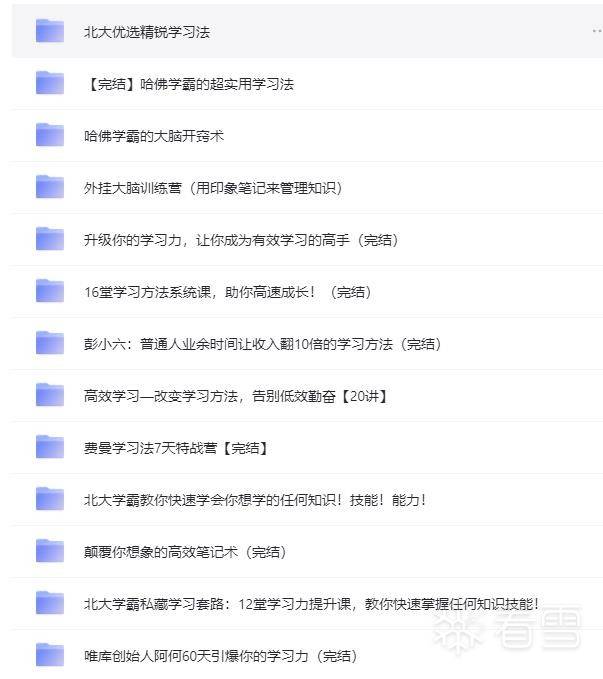Open 唯库创始人阿何60天 folder
603x679 pixels.
click(220, 656)
